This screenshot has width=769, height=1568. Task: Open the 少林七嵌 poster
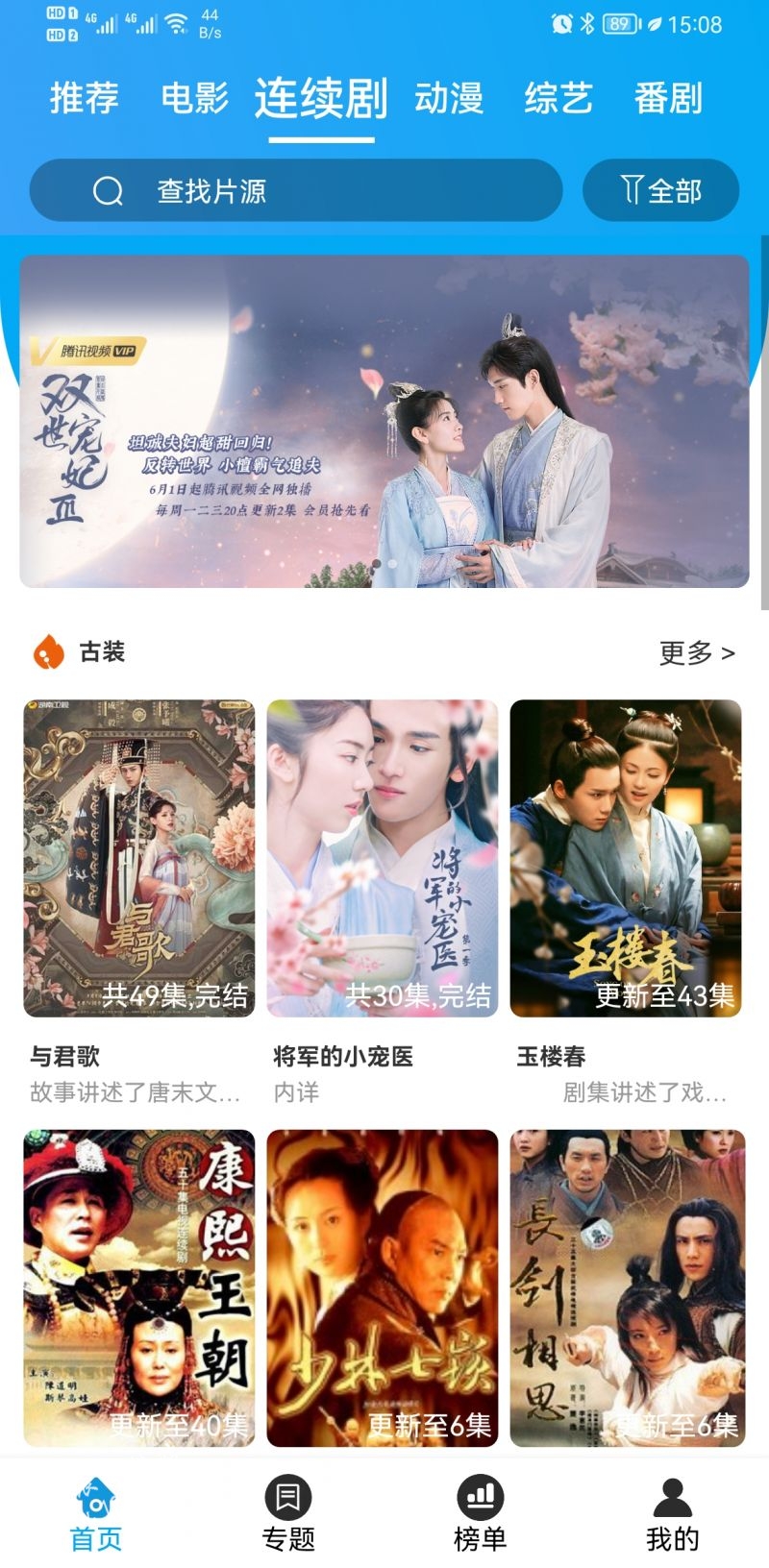coord(383,1287)
